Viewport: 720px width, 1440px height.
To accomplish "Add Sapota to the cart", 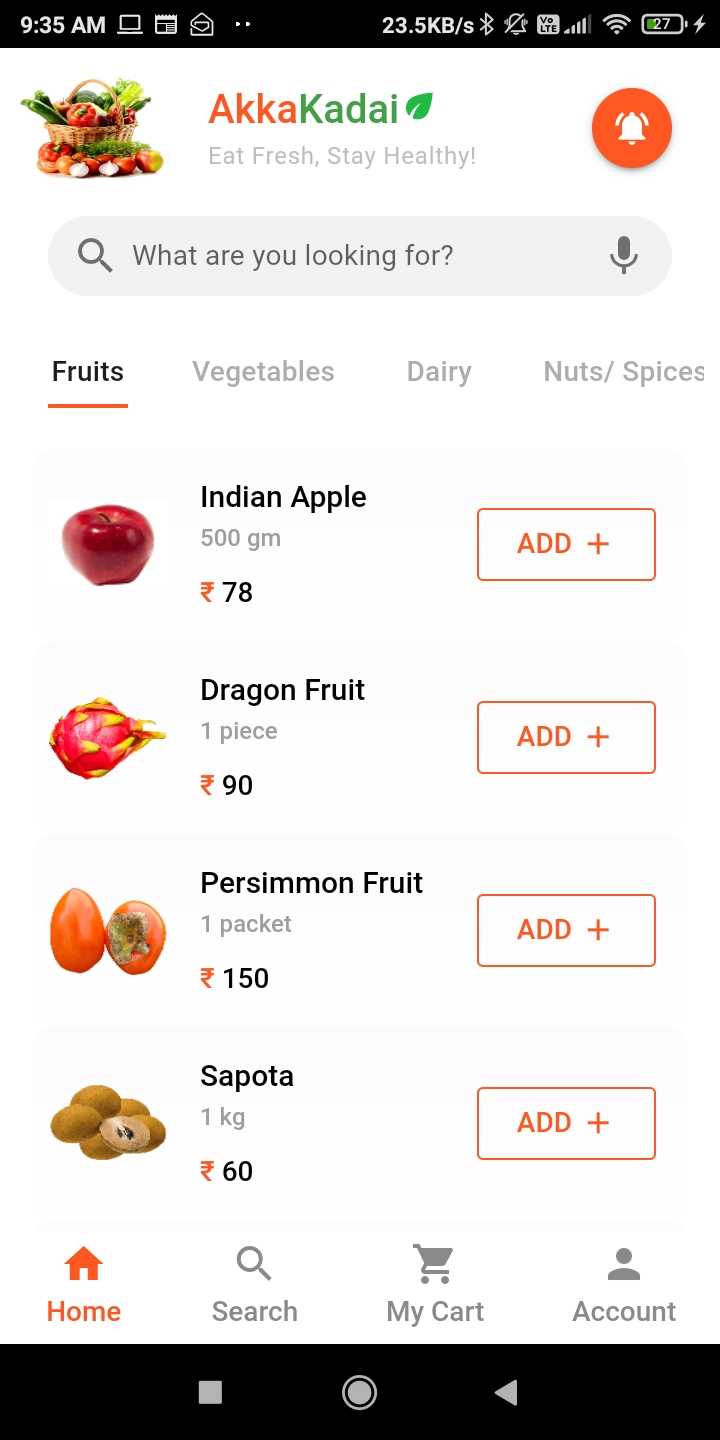I will 566,1123.
